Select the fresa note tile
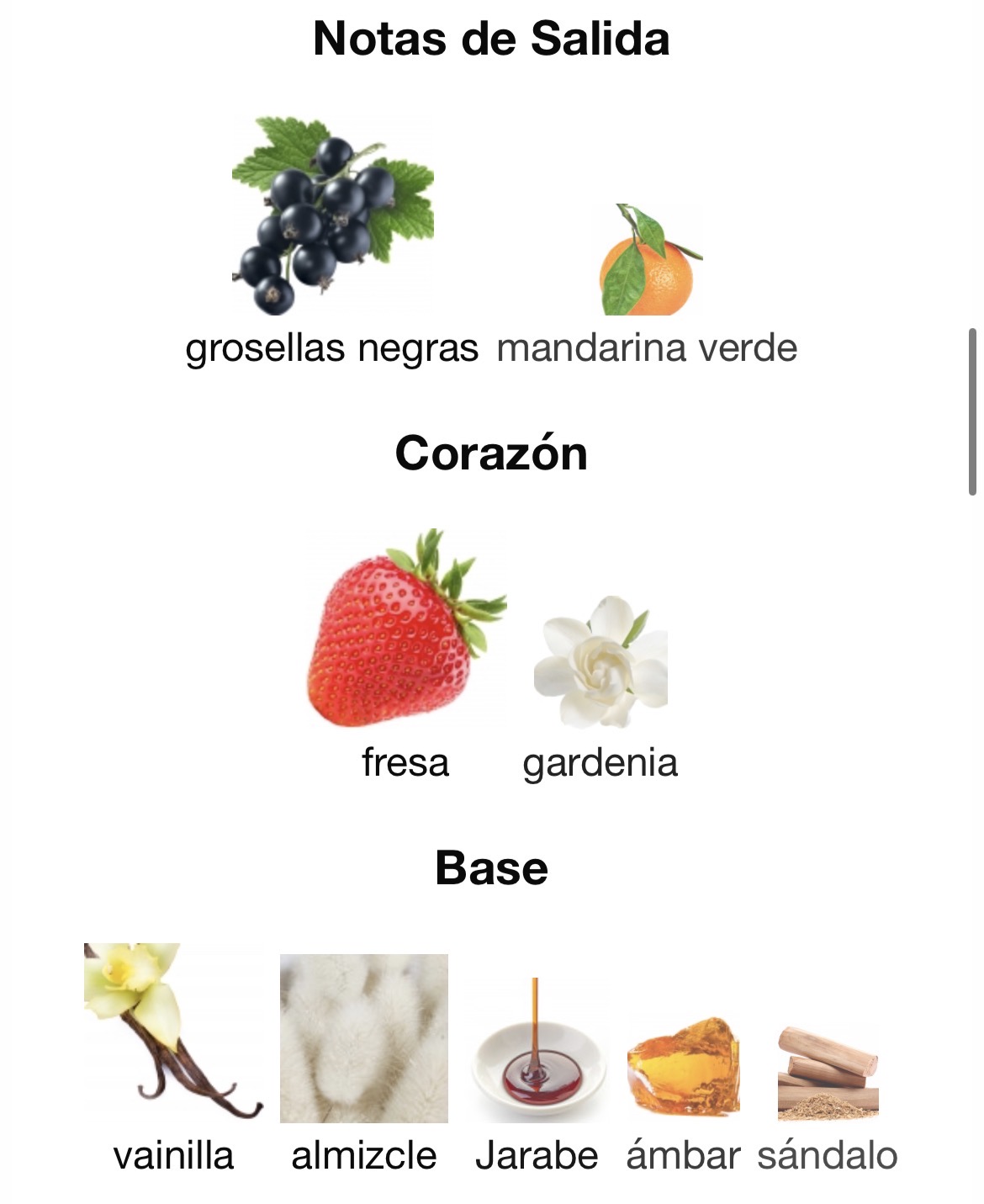Screen dimensions: 984x1204 (x=406, y=629)
